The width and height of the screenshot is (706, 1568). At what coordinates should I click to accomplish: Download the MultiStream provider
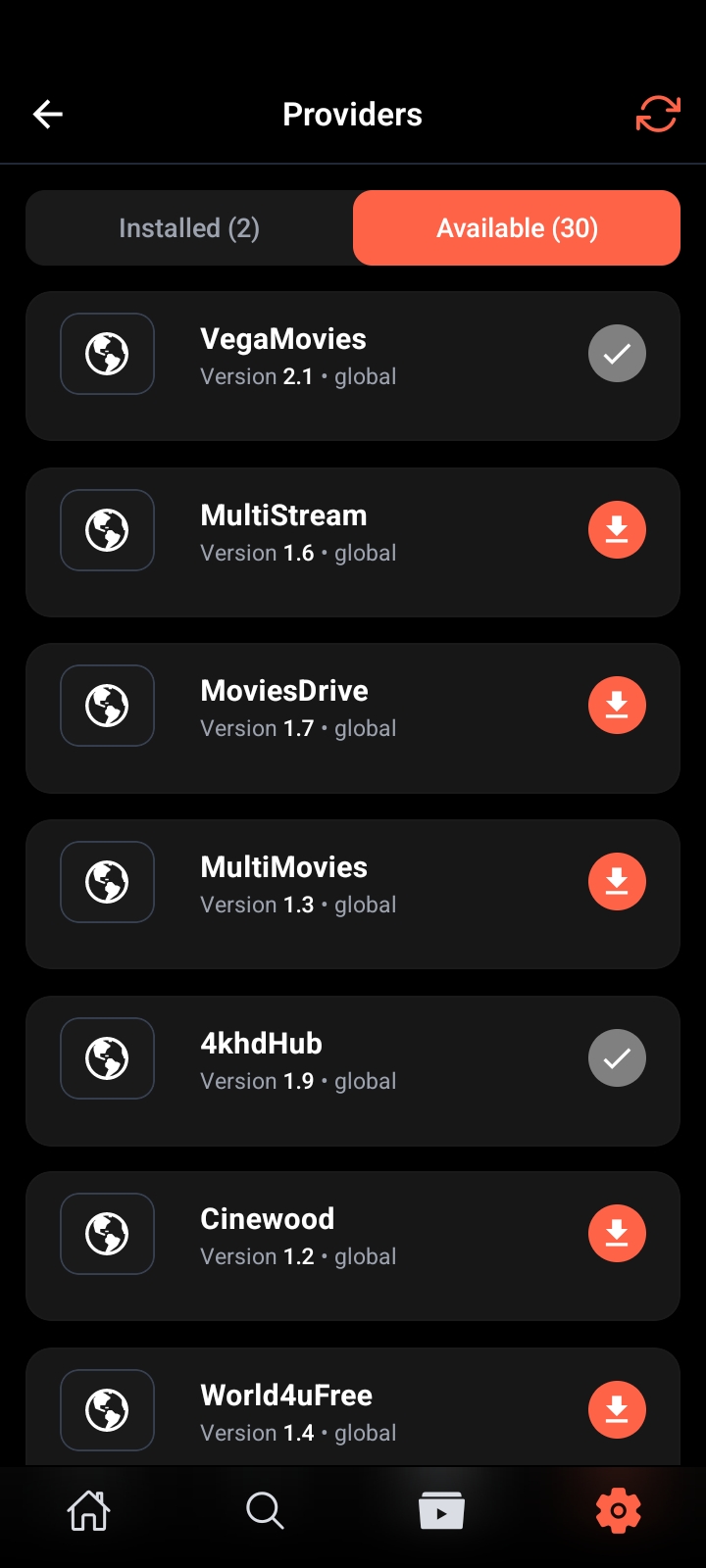(x=617, y=529)
